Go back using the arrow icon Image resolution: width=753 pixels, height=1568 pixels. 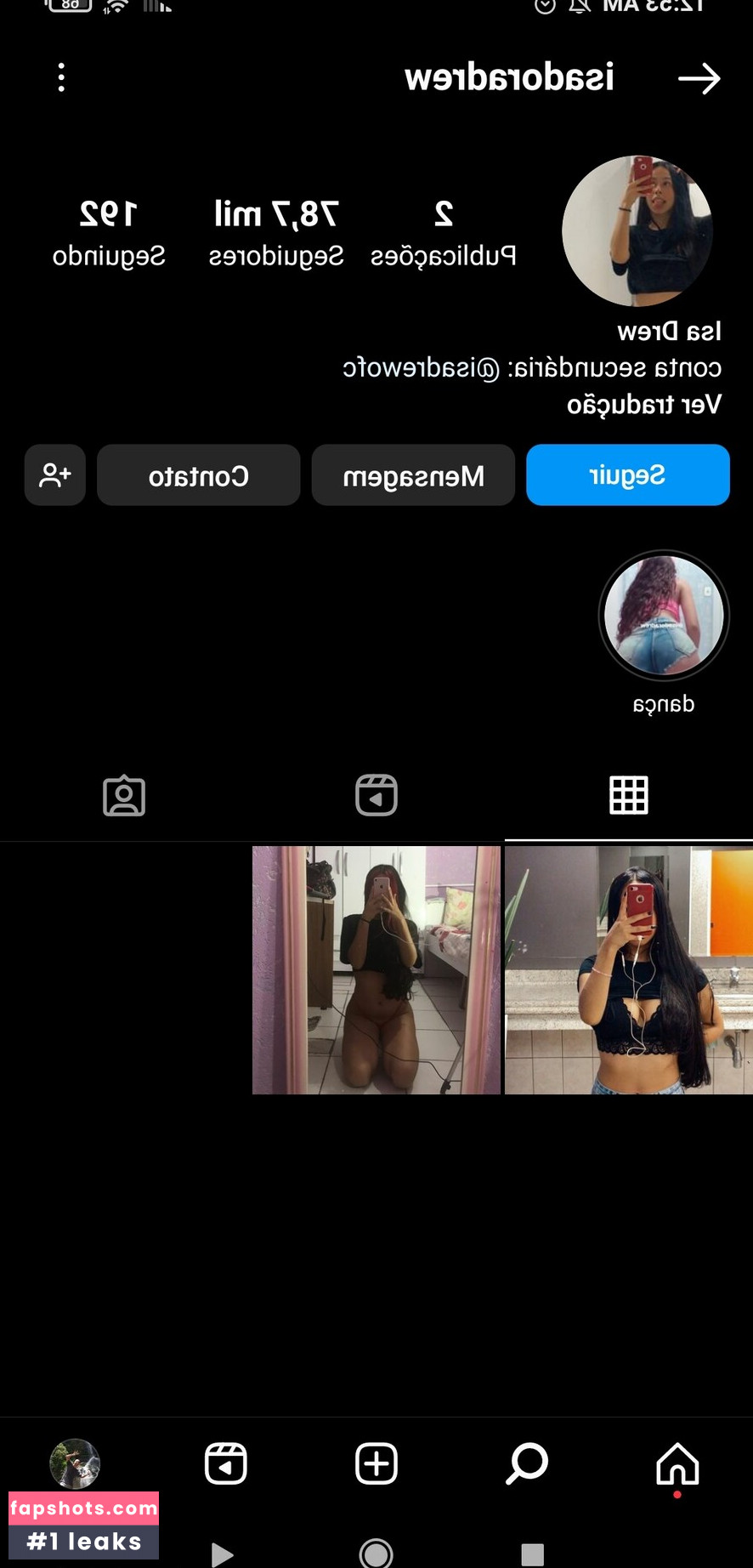click(699, 79)
